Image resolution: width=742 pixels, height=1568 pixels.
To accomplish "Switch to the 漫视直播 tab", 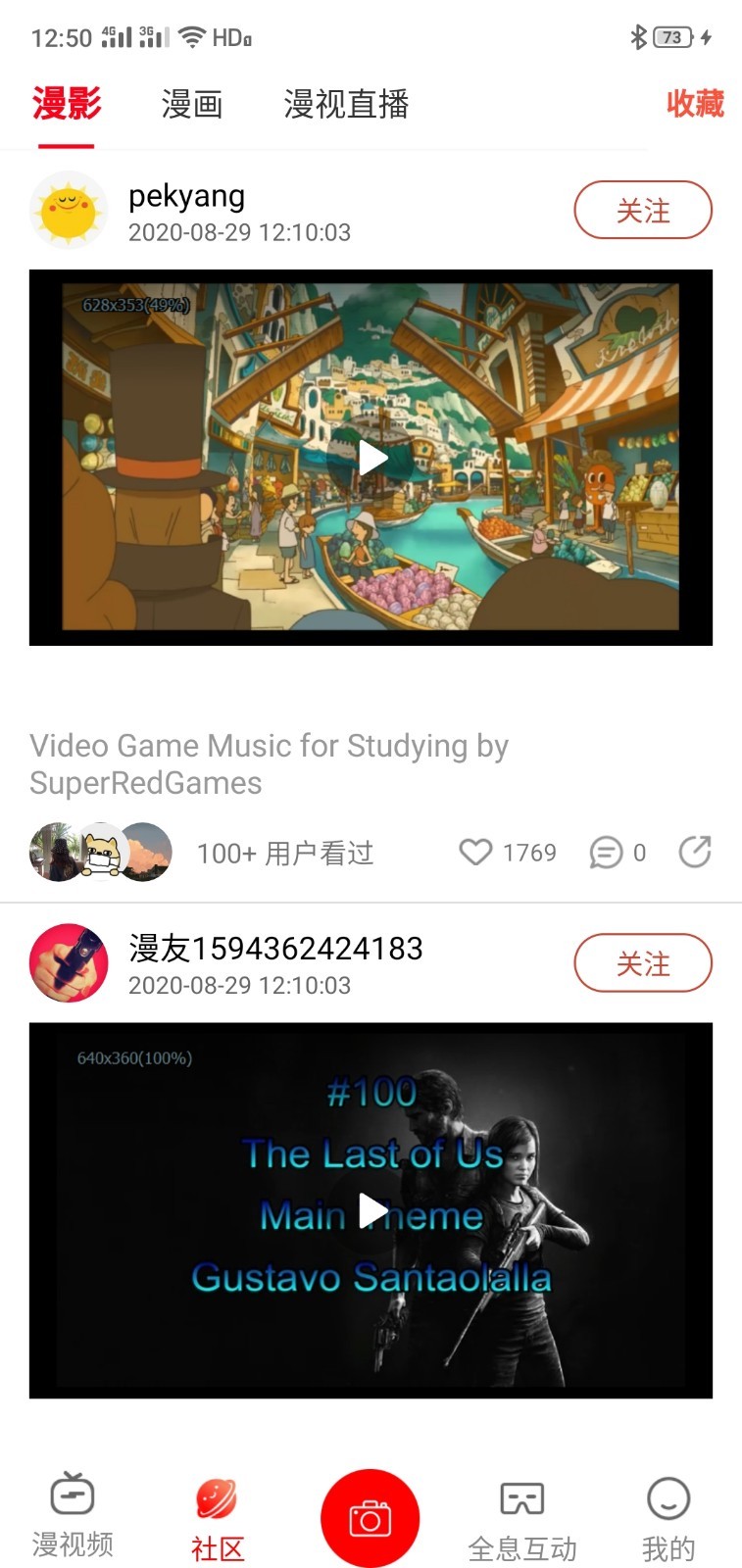I will point(346,106).
